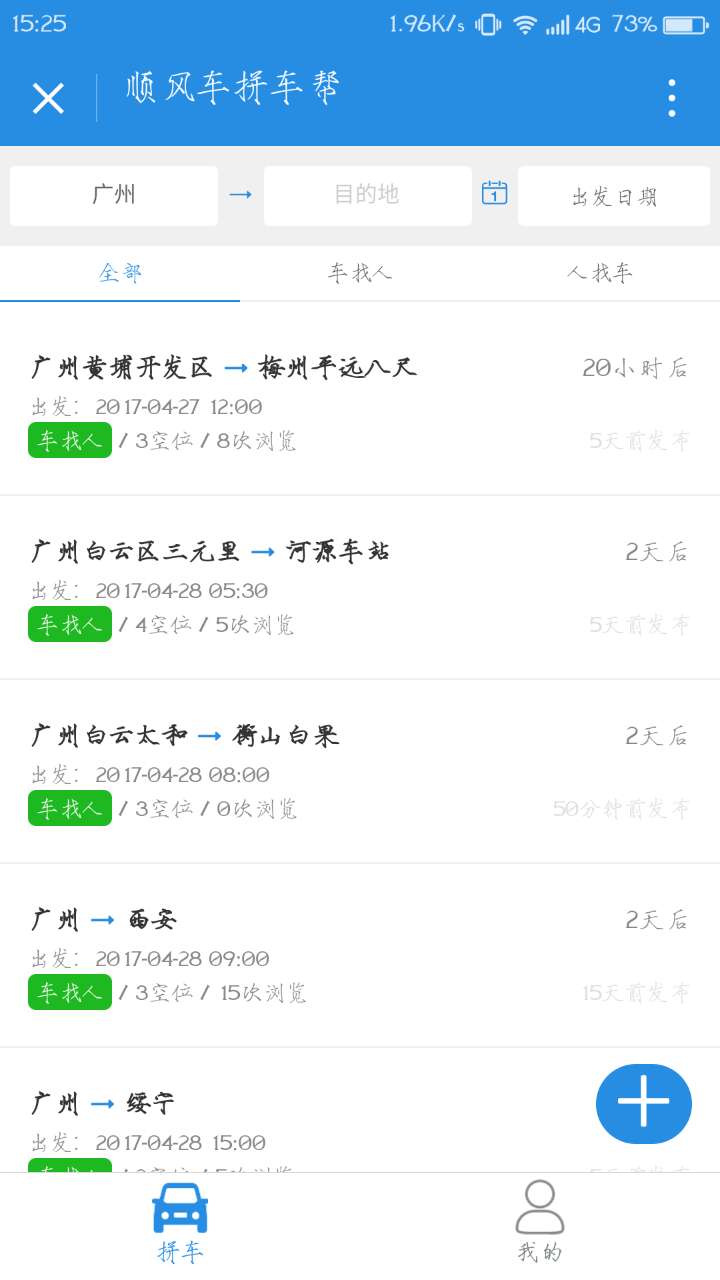The image size is (720, 1280).
Task: Open the ride to 衡山白果
Action: pyautogui.click(x=360, y=772)
